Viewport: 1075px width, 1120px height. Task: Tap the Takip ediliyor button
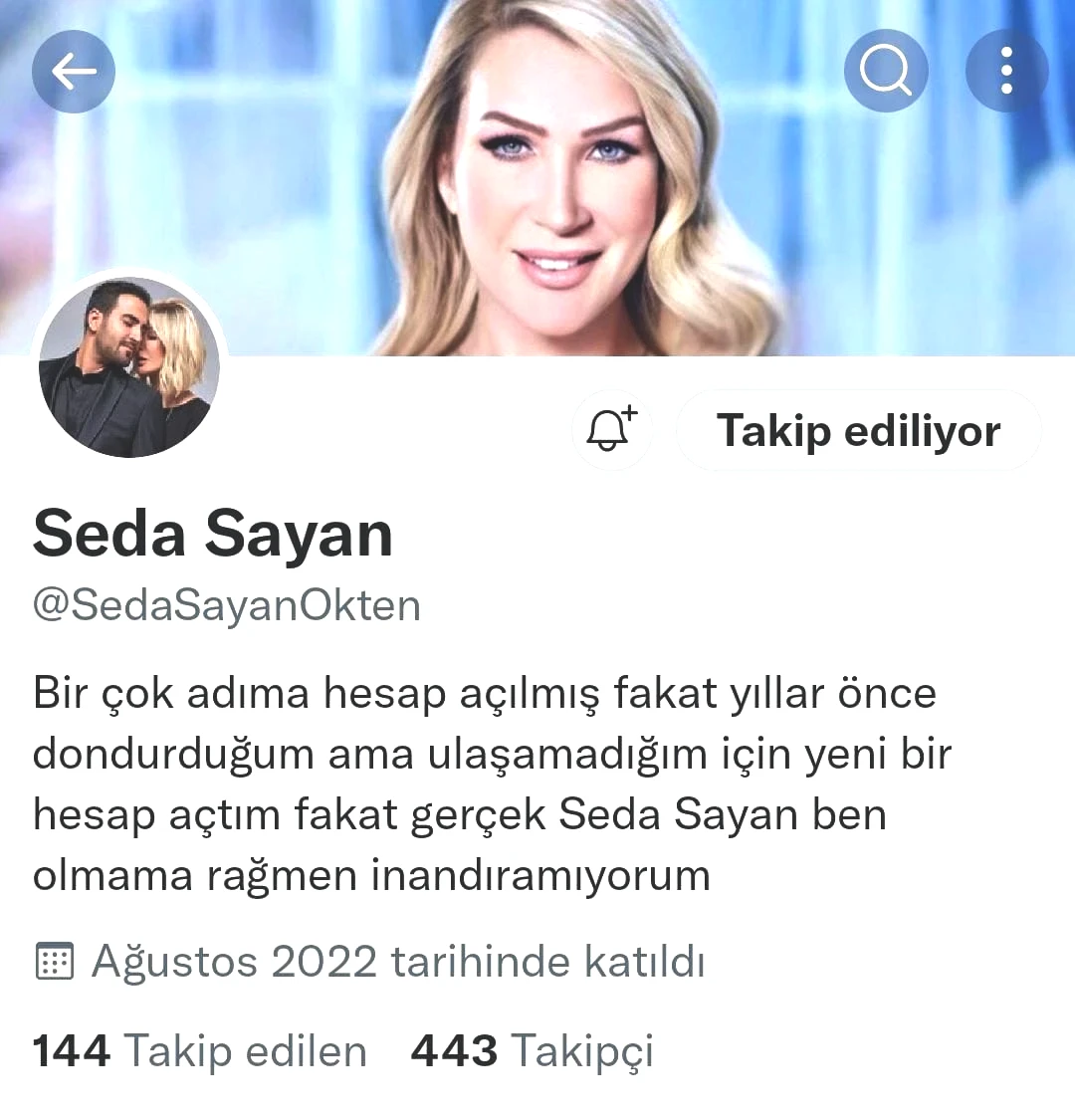coord(858,431)
